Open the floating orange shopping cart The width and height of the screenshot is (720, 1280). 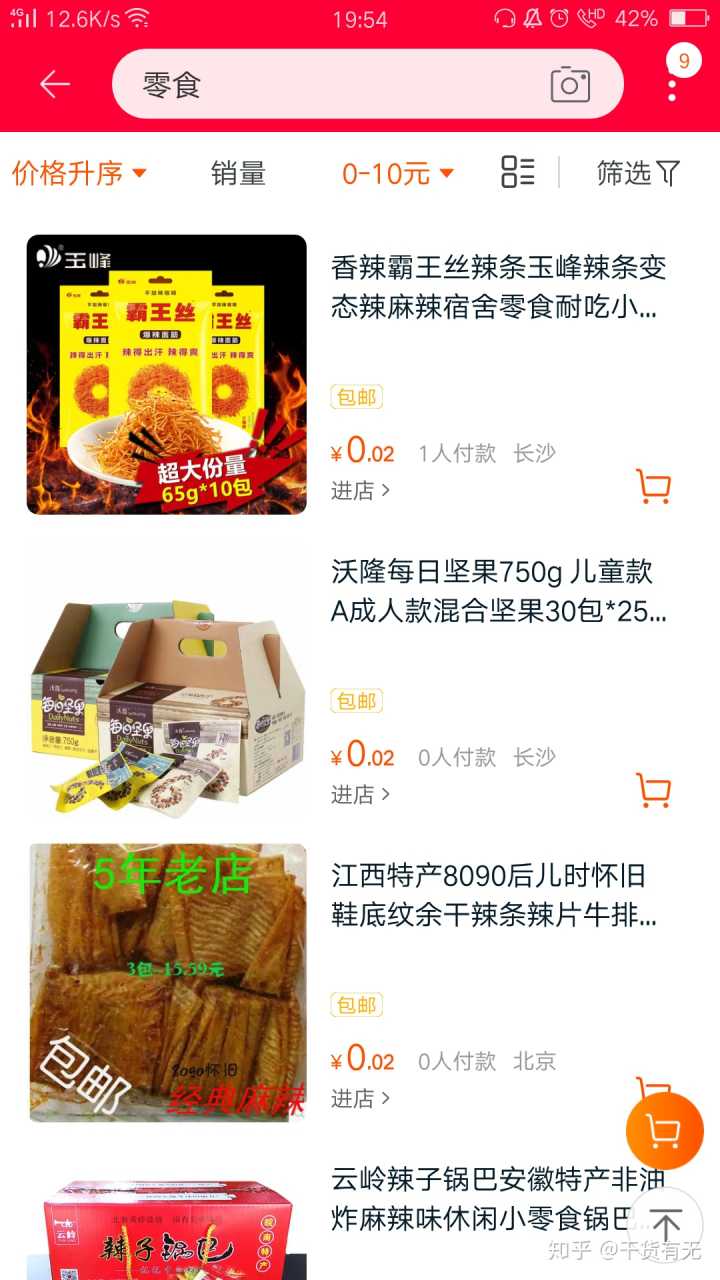point(664,1131)
